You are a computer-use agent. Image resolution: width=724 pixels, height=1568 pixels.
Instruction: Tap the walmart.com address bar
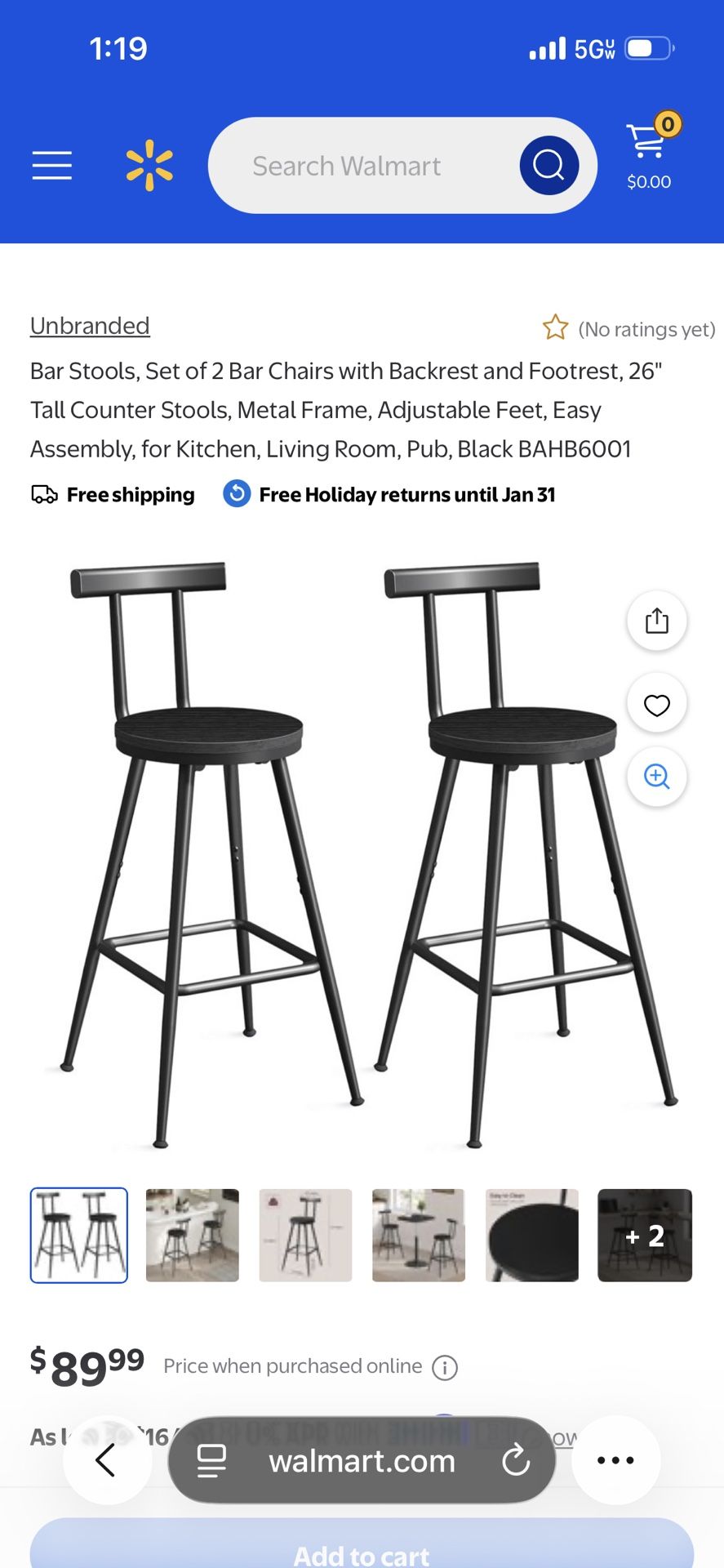coord(362,1461)
